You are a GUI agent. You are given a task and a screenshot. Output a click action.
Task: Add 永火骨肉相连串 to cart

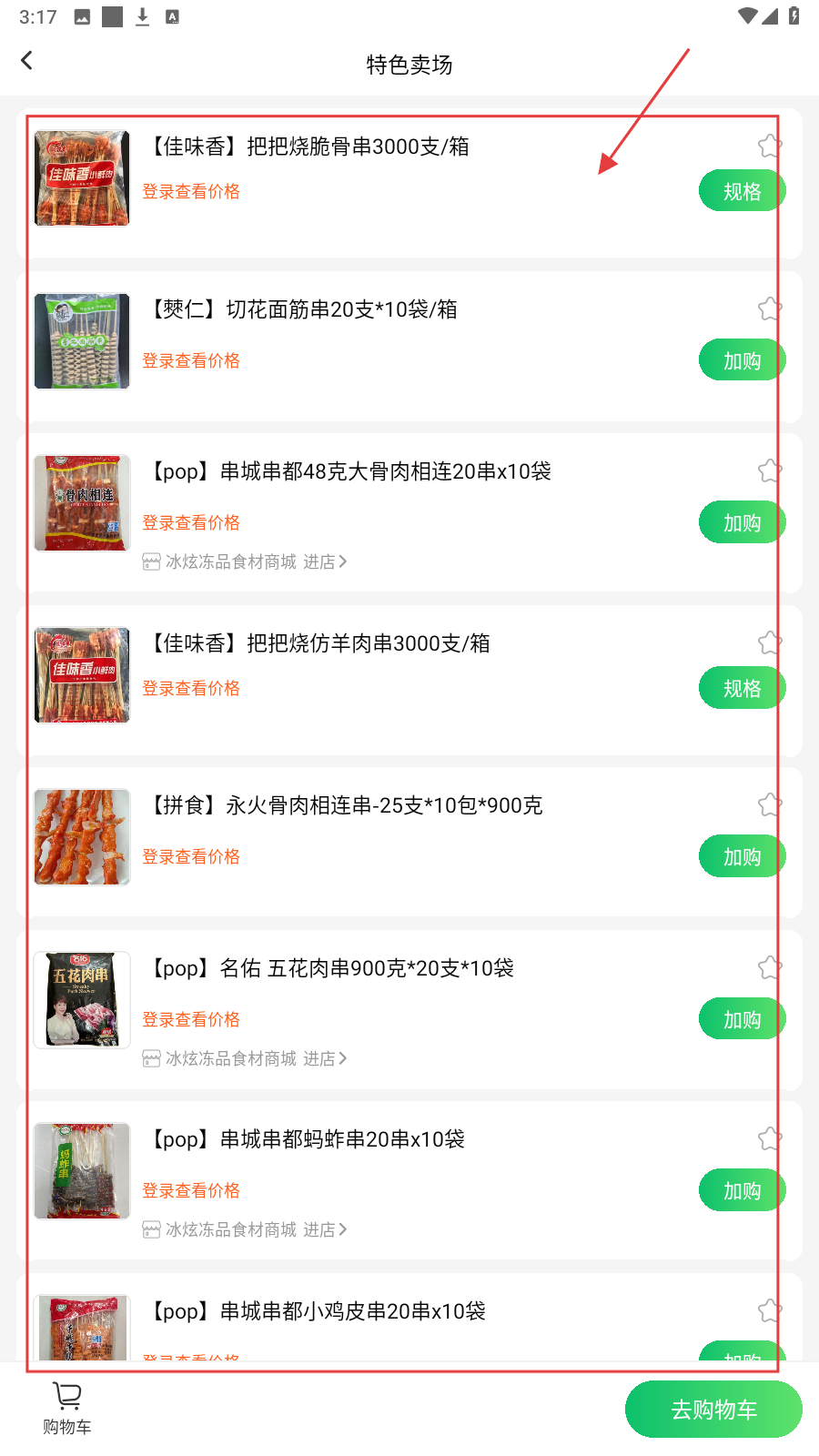tap(741, 856)
